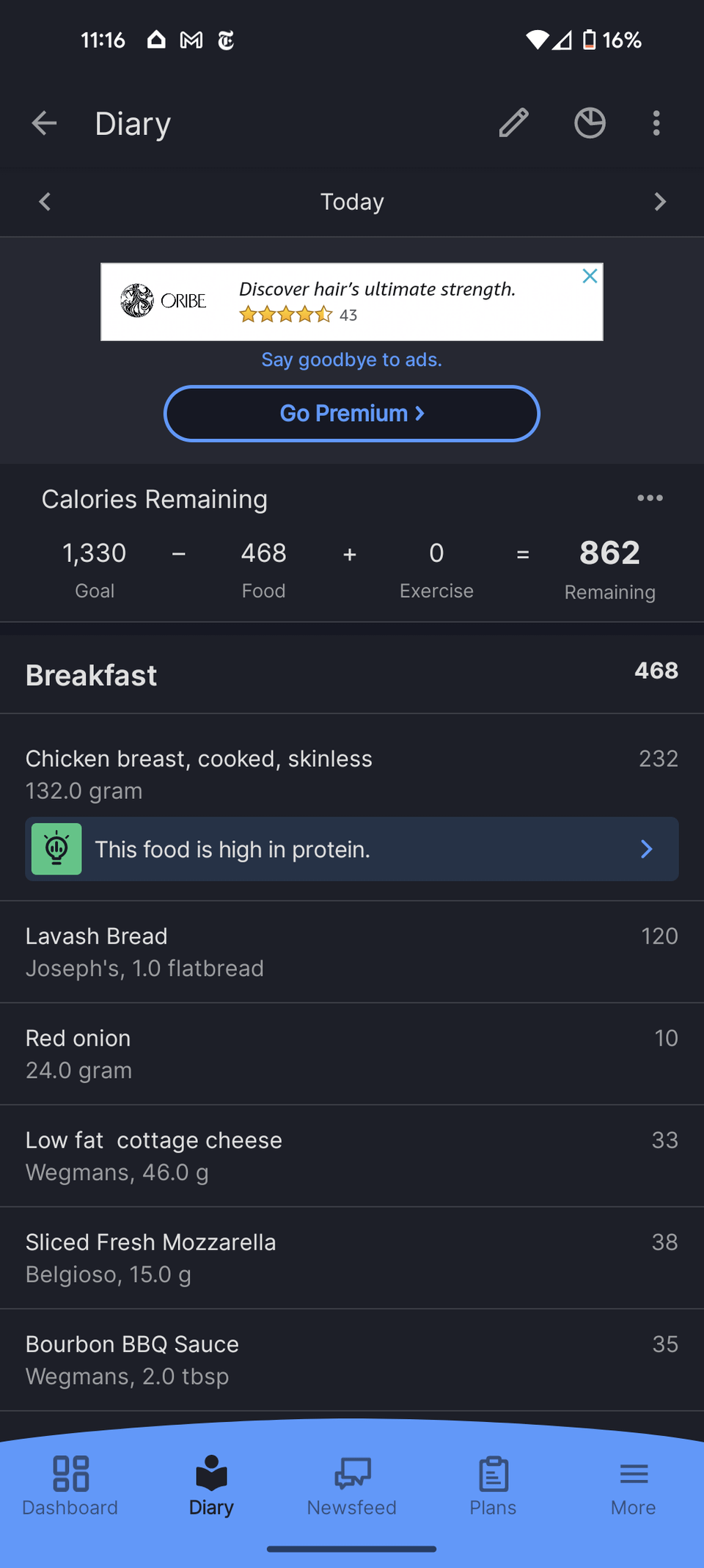
Task: Switch to the Plans tab
Action: point(493,1487)
